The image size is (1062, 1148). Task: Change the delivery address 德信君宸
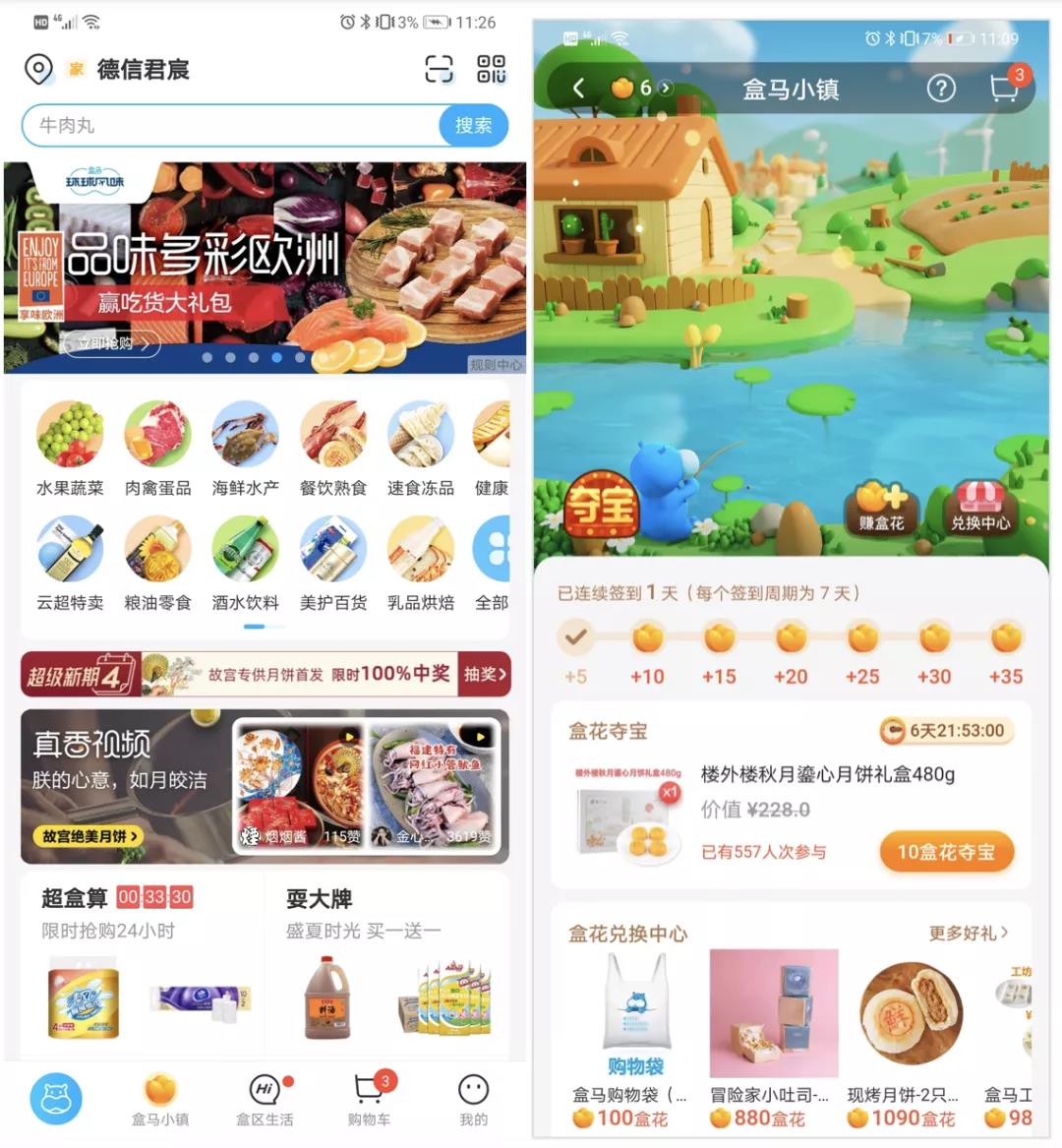[x=143, y=69]
